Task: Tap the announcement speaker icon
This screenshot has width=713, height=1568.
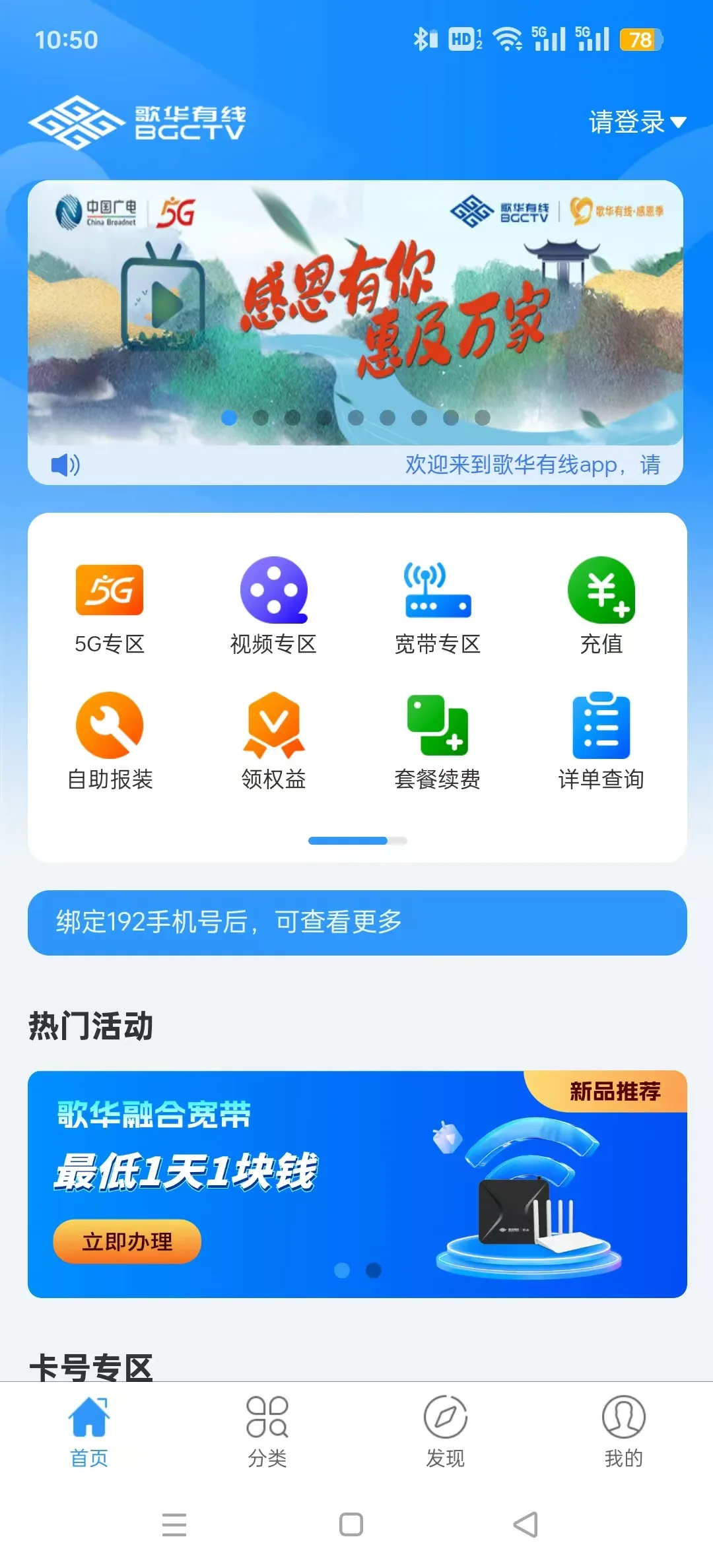Action: [x=65, y=465]
